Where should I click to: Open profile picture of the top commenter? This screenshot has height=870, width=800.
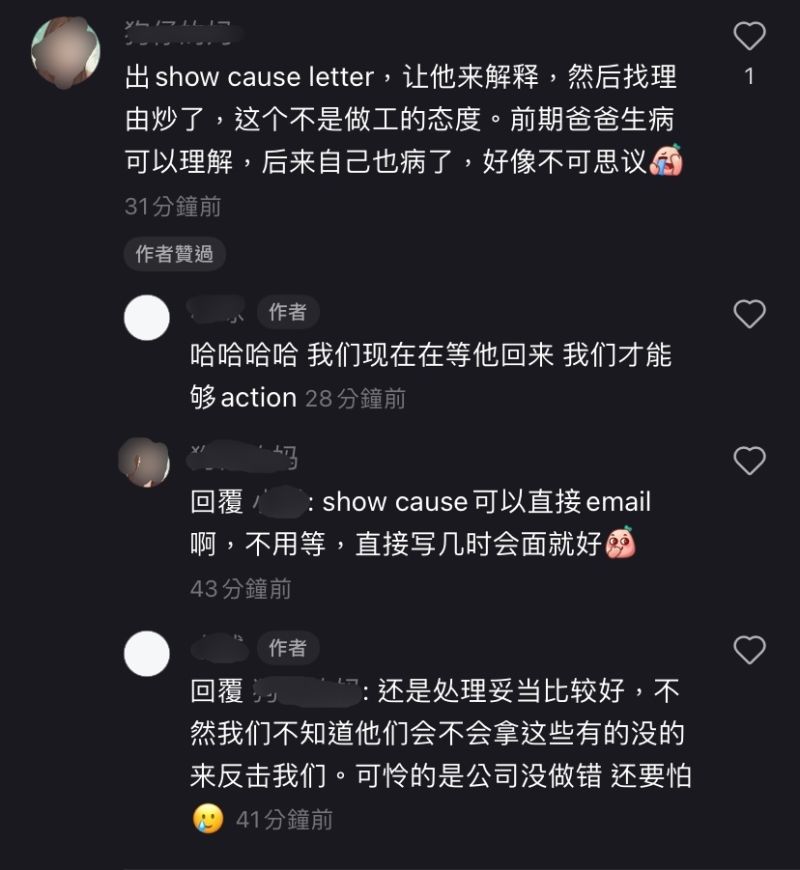coord(65,51)
